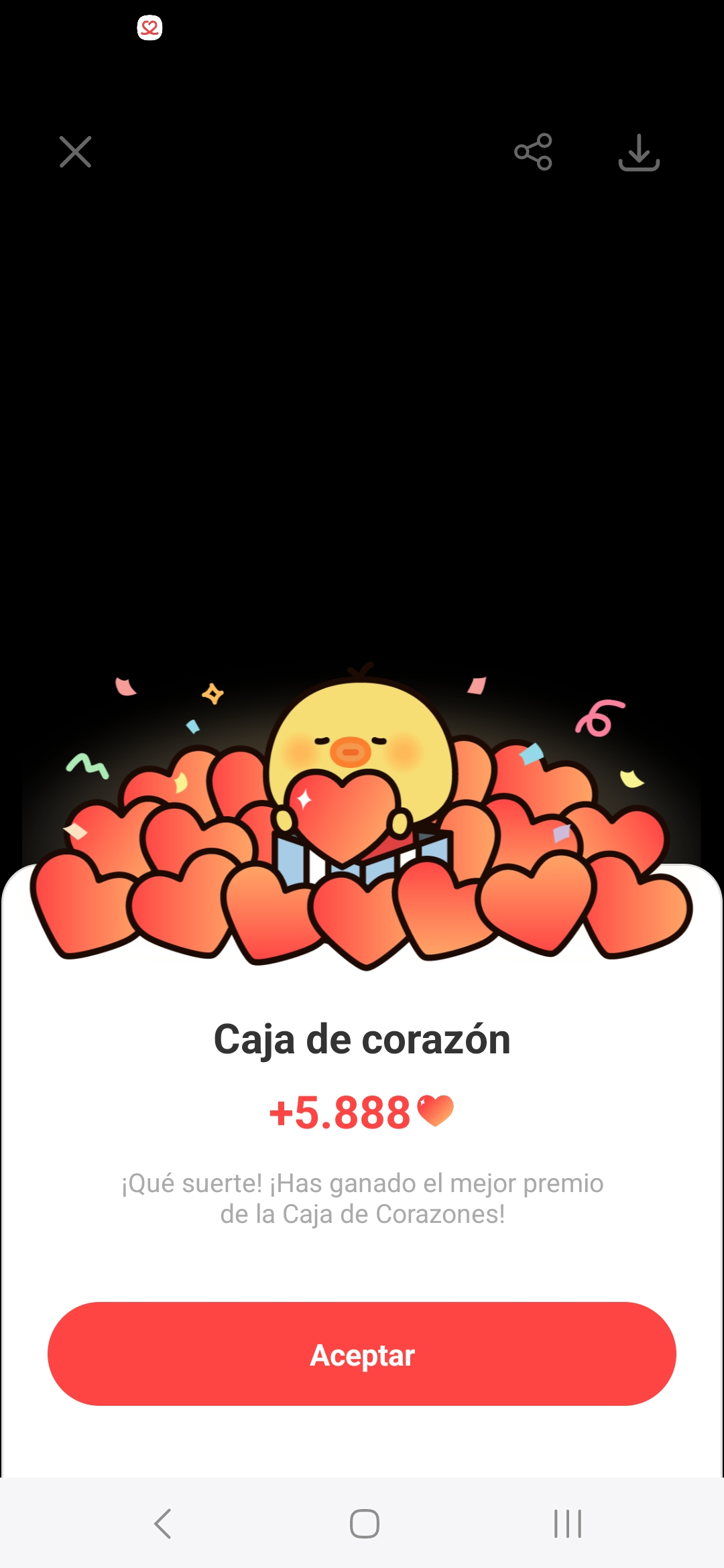This screenshot has height=1568, width=724.
Task: Download the image to the device
Action: pos(639,153)
